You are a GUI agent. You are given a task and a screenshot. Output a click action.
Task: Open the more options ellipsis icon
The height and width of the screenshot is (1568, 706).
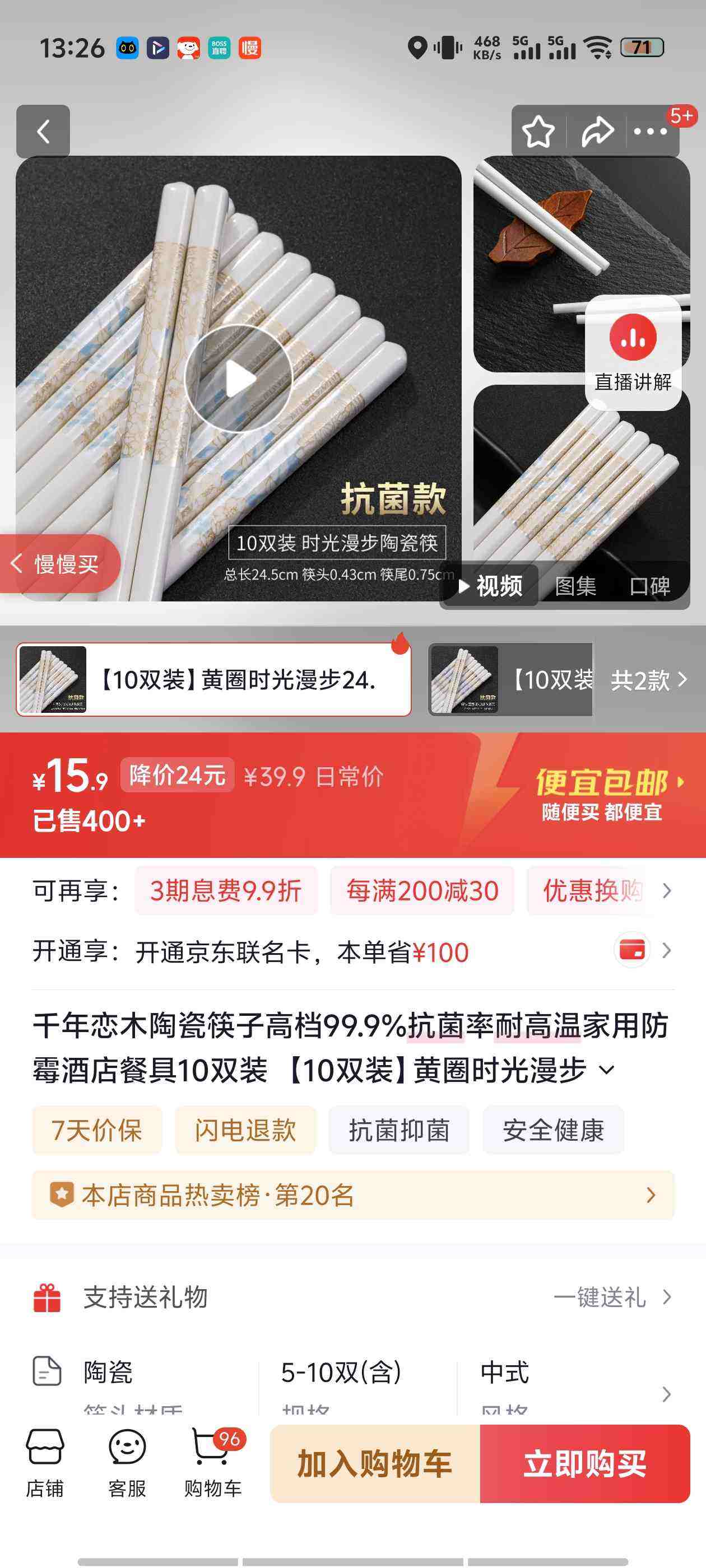click(649, 130)
